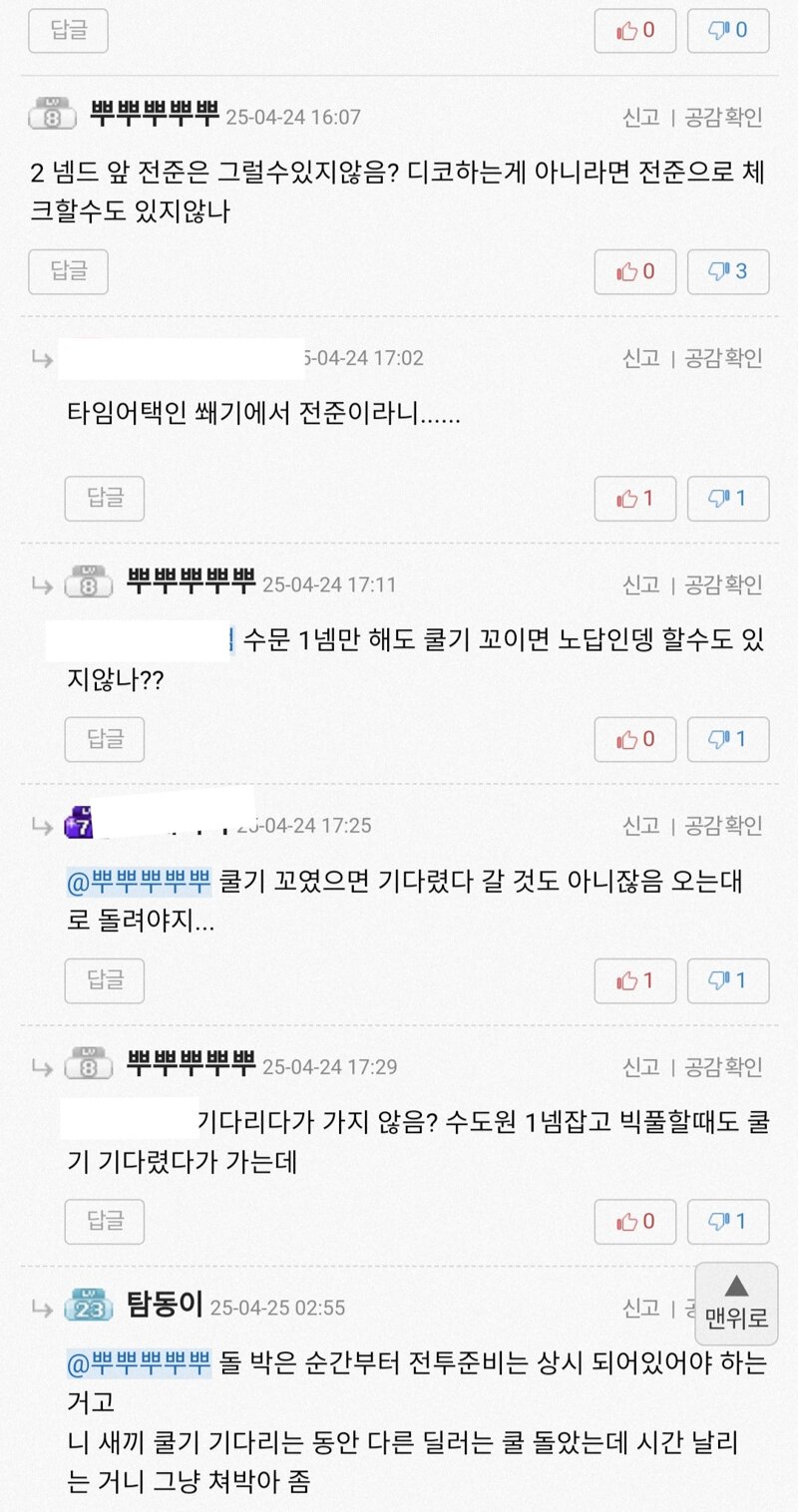Jump to top with 맨위로 button
The height and width of the screenshot is (1512, 798).
[x=736, y=1302]
